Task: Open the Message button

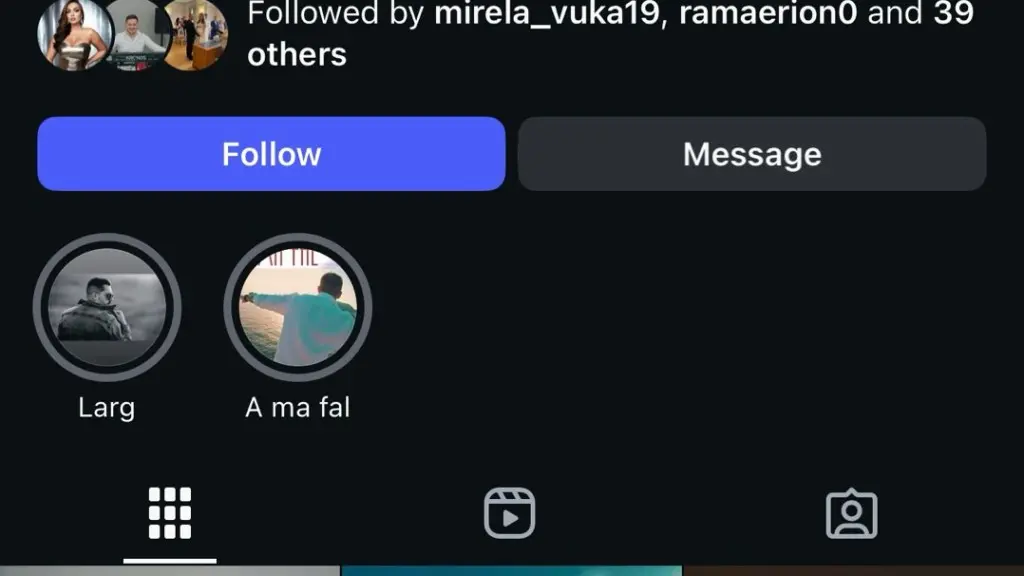Action: 752,154
